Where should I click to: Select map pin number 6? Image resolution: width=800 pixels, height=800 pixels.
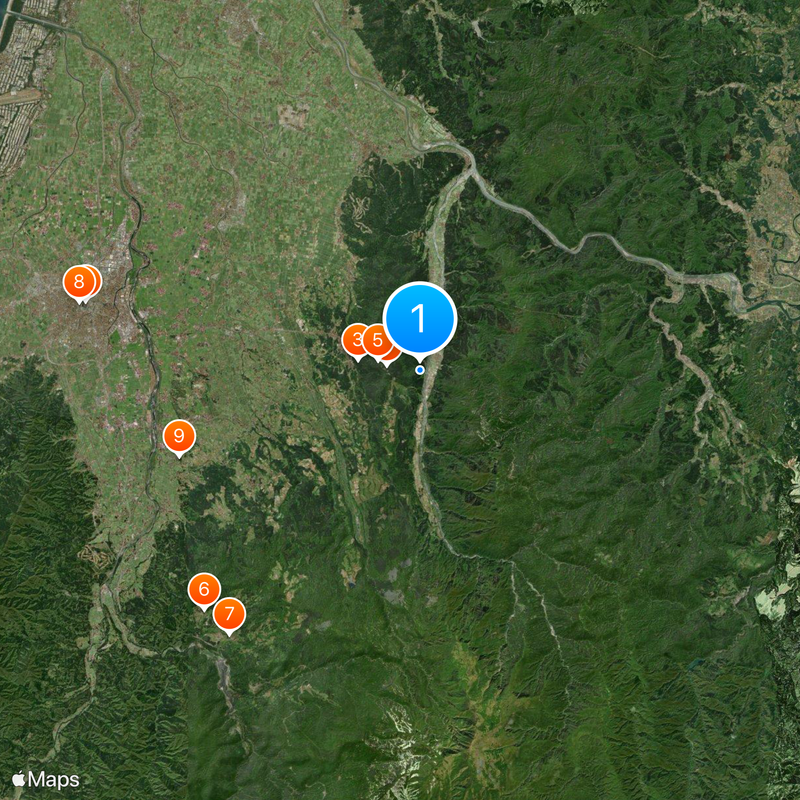[204, 589]
